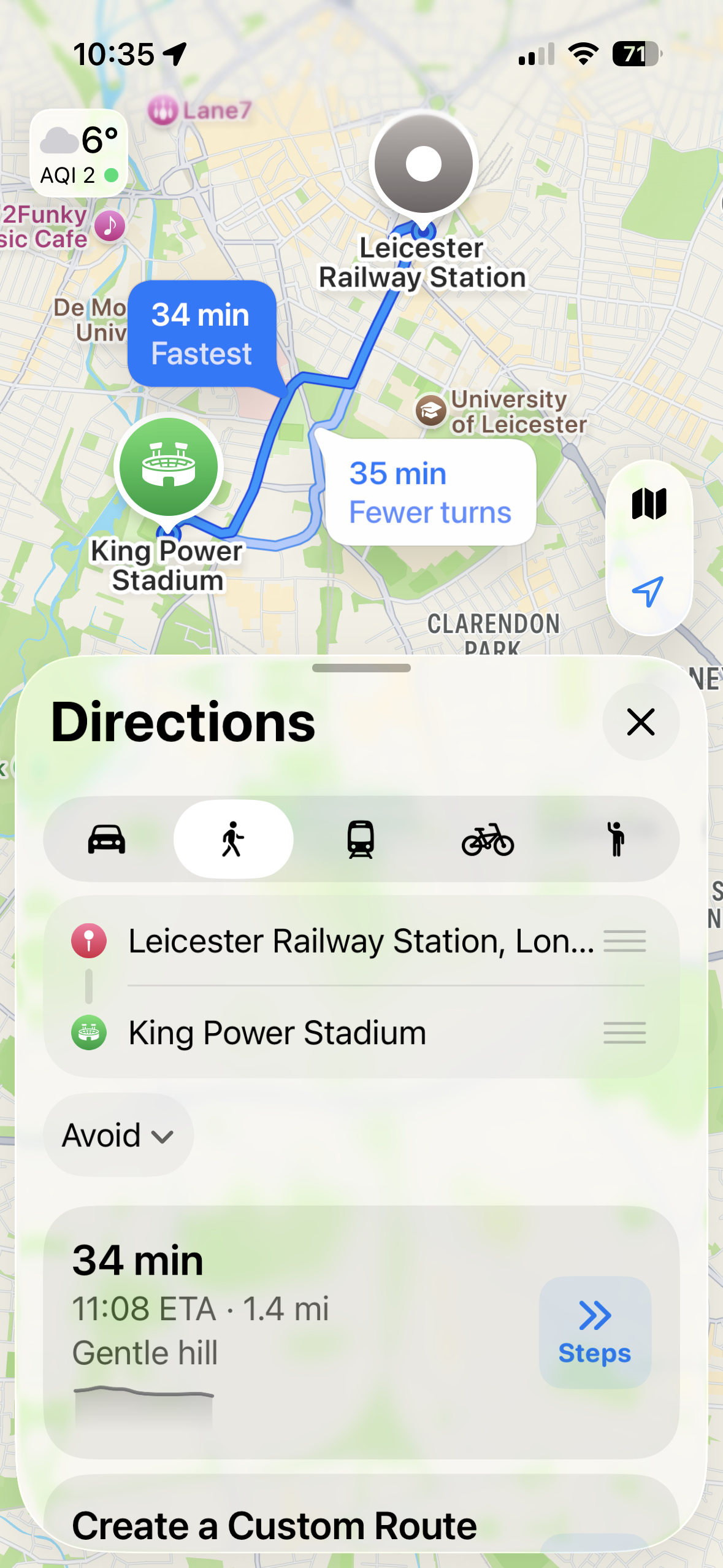View steps for the 34 min route

tap(594, 1332)
